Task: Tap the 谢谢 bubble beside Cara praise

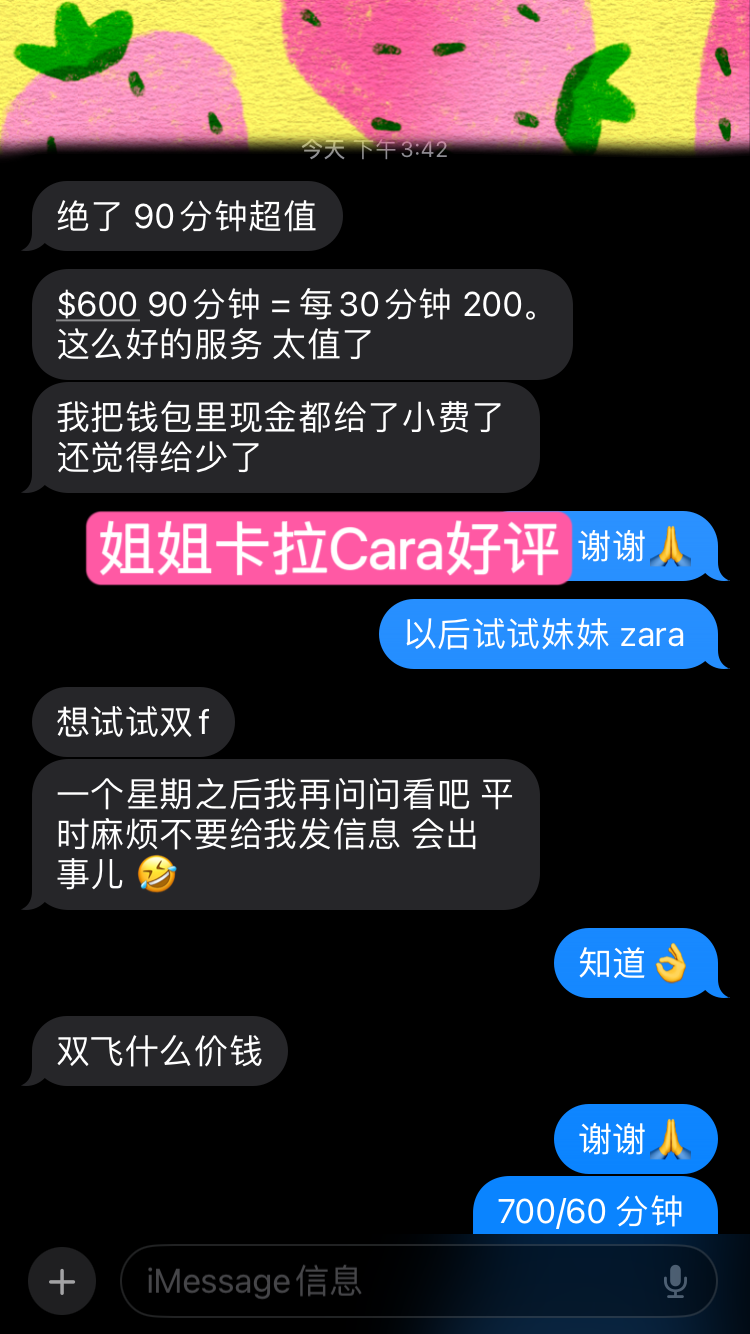Action: click(640, 548)
